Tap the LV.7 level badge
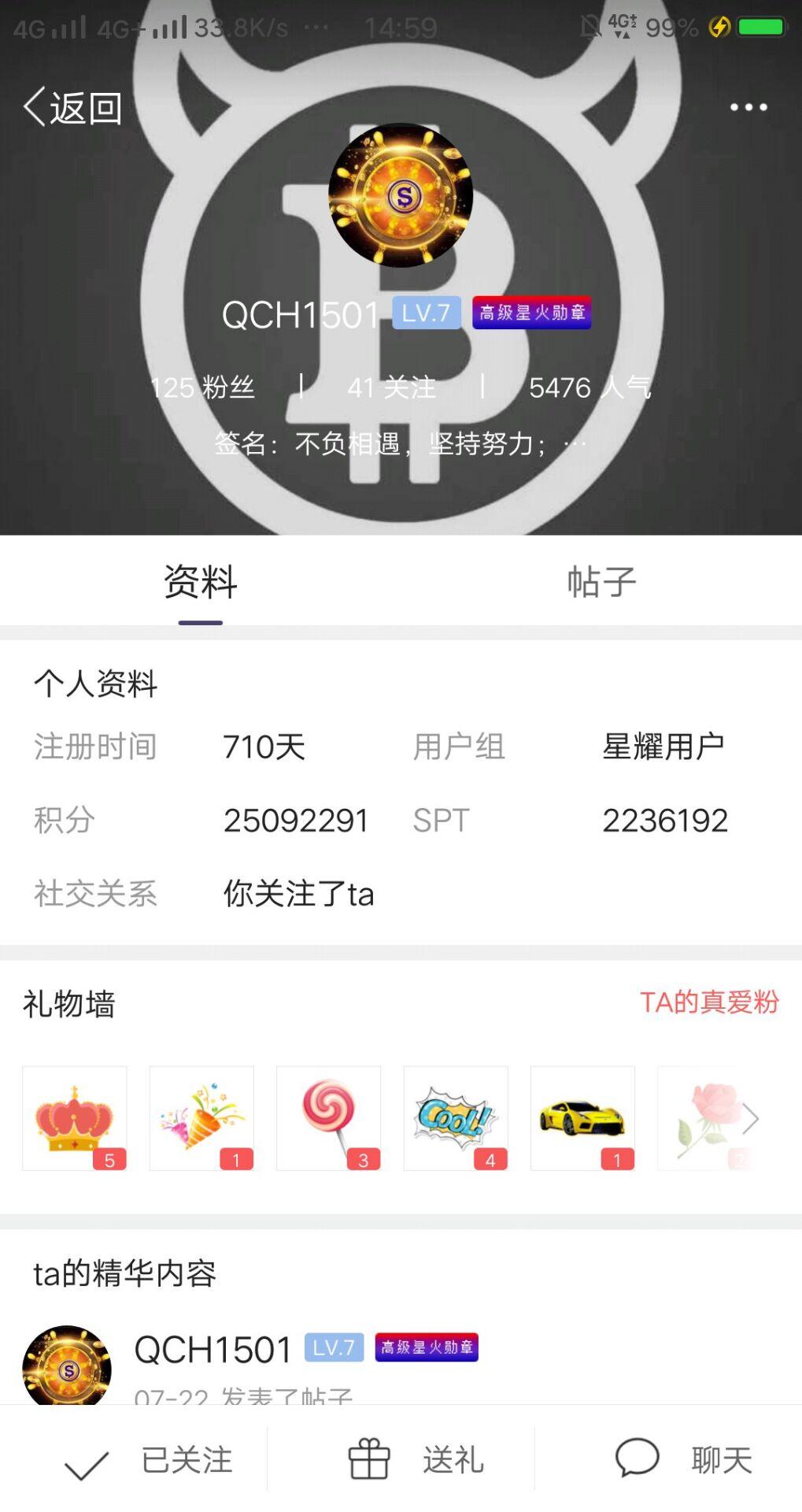The height and width of the screenshot is (1512, 802). (x=425, y=313)
